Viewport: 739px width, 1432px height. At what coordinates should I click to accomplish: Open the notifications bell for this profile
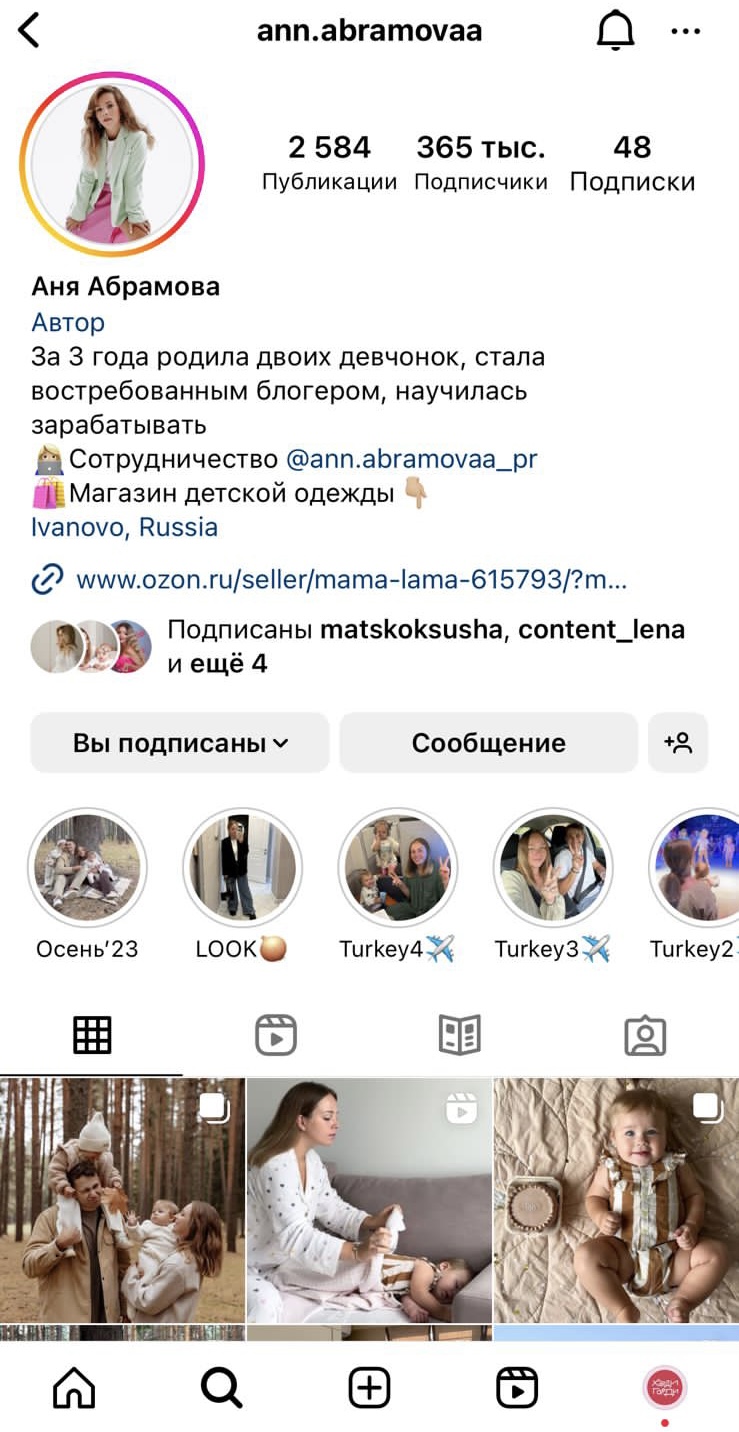click(616, 31)
